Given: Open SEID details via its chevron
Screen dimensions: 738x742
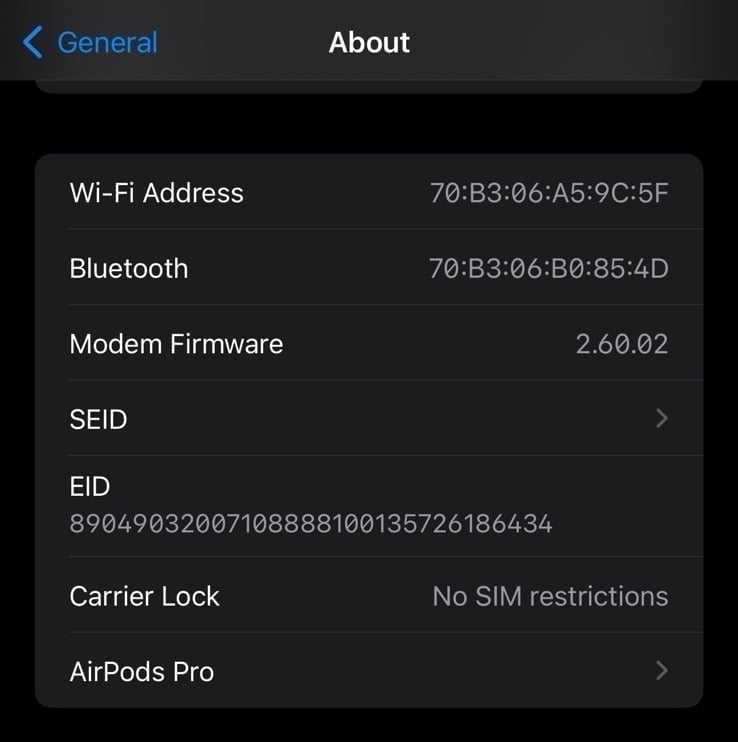Looking at the screenshot, I should coord(662,419).
